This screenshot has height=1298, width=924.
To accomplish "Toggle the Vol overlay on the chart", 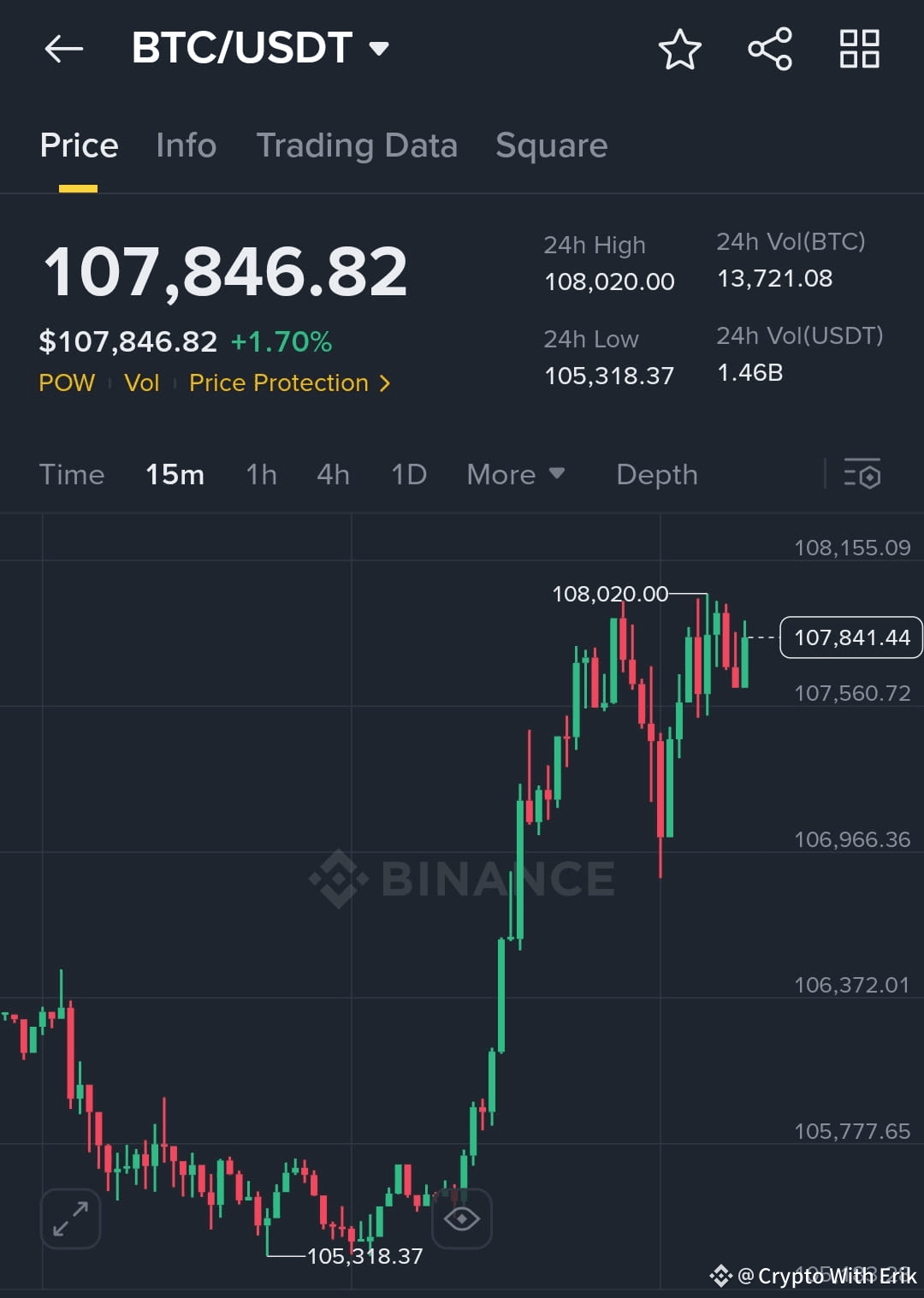I will (x=141, y=382).
